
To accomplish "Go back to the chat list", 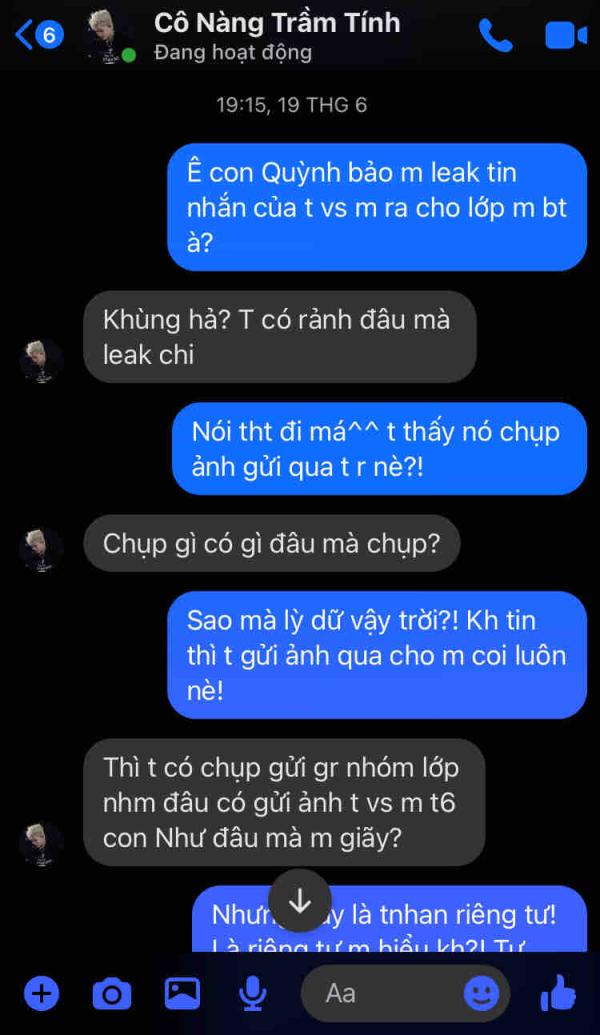I will coord(38,34).
